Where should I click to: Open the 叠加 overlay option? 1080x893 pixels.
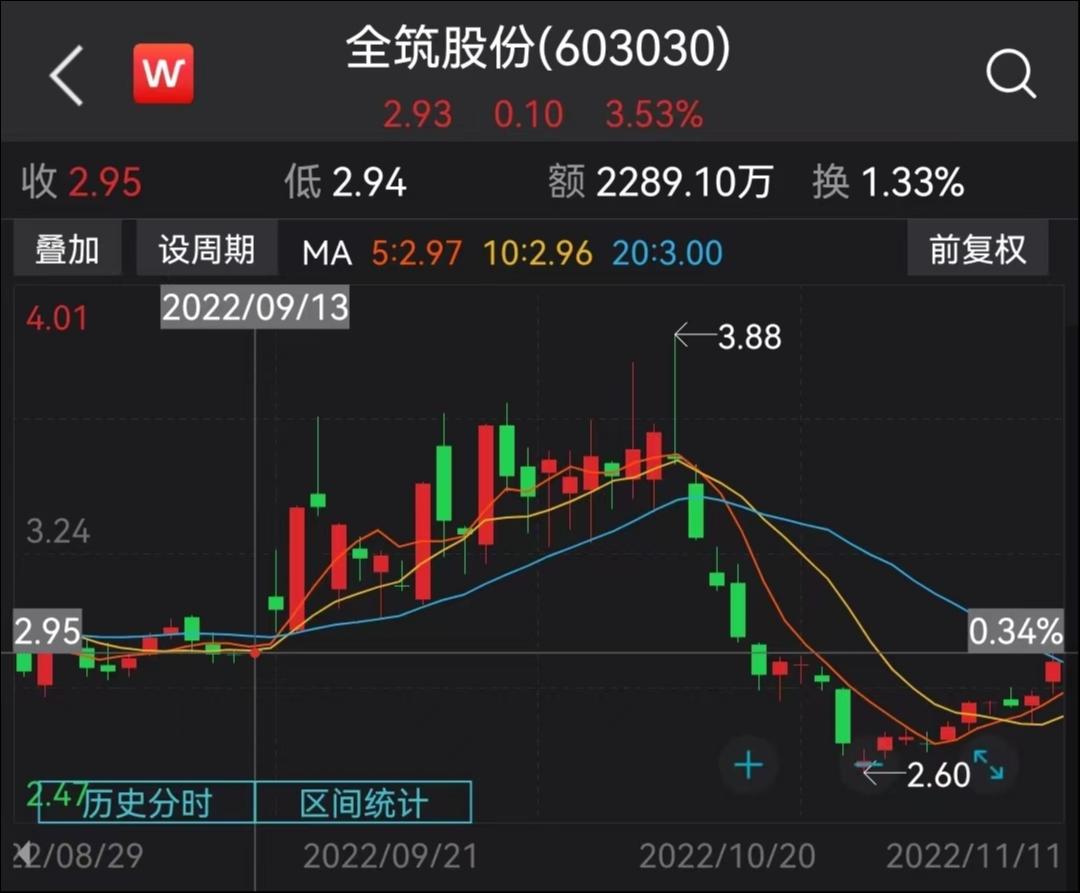pos(67,250)
